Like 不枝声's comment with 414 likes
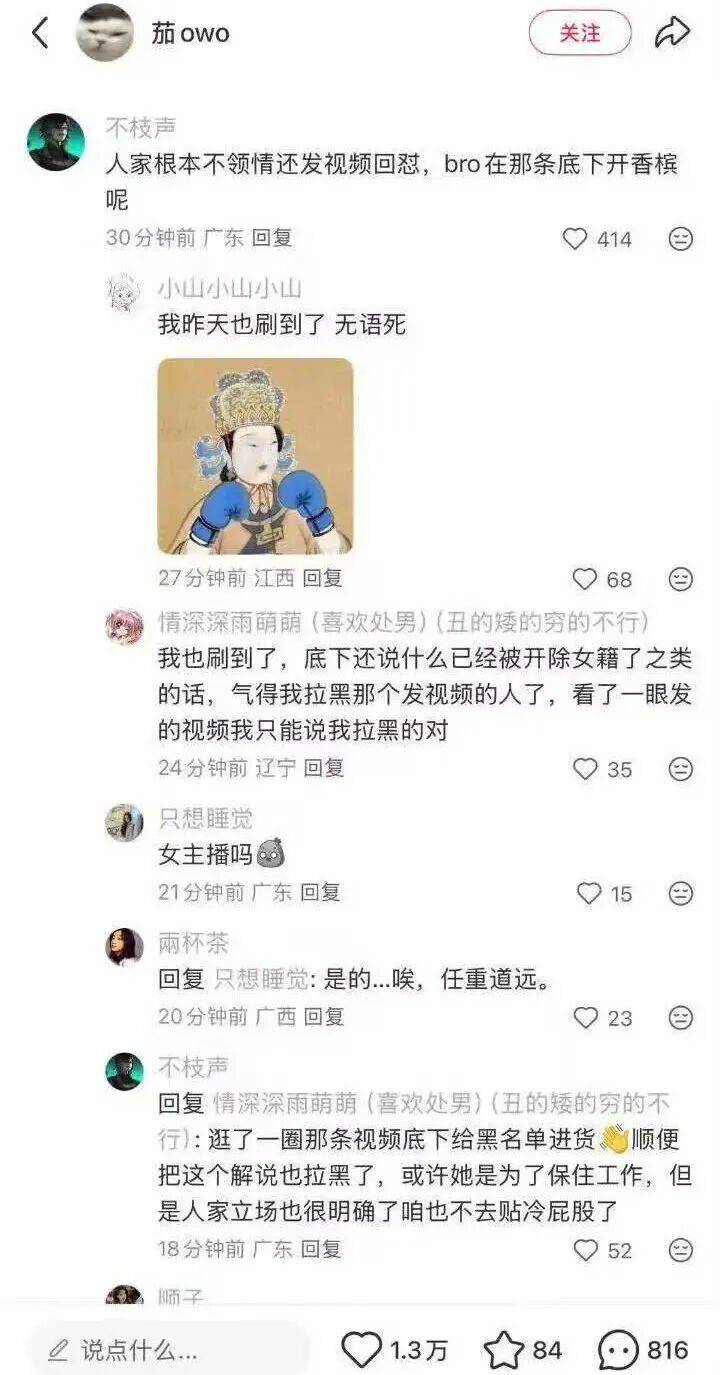This screenshot has width=720, height=1375. 575,239
